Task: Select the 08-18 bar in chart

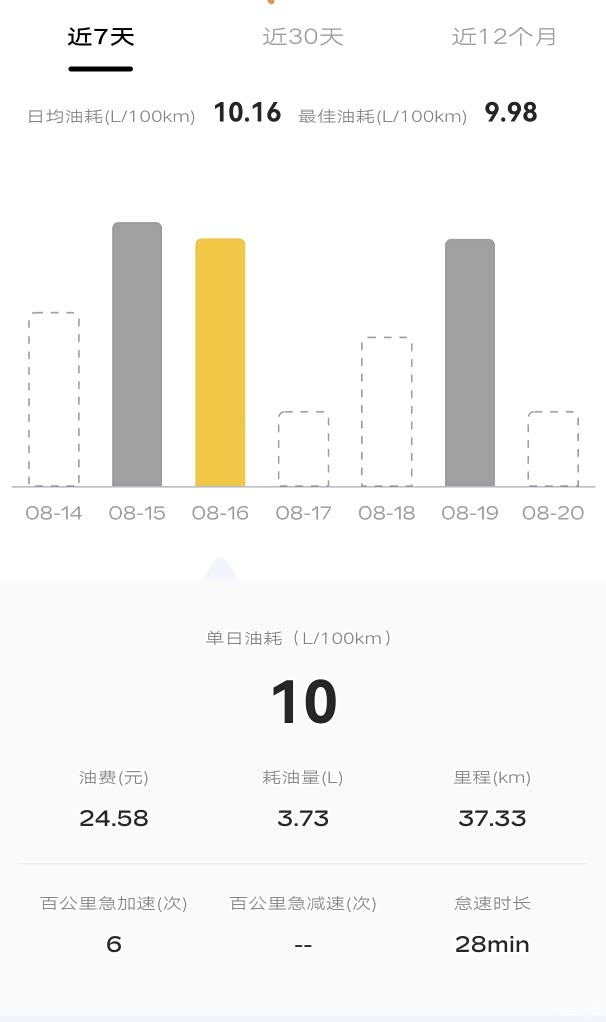Action: (x=386, y=412)
